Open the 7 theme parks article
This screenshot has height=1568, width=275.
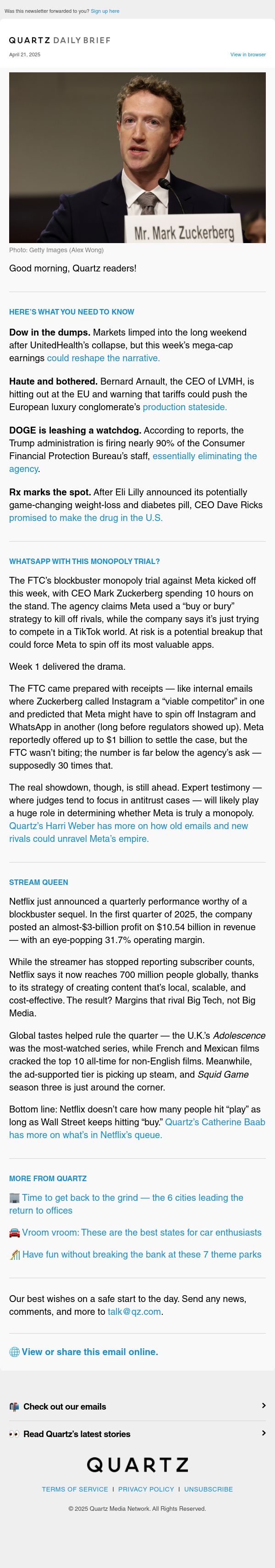click(135, 1254)
